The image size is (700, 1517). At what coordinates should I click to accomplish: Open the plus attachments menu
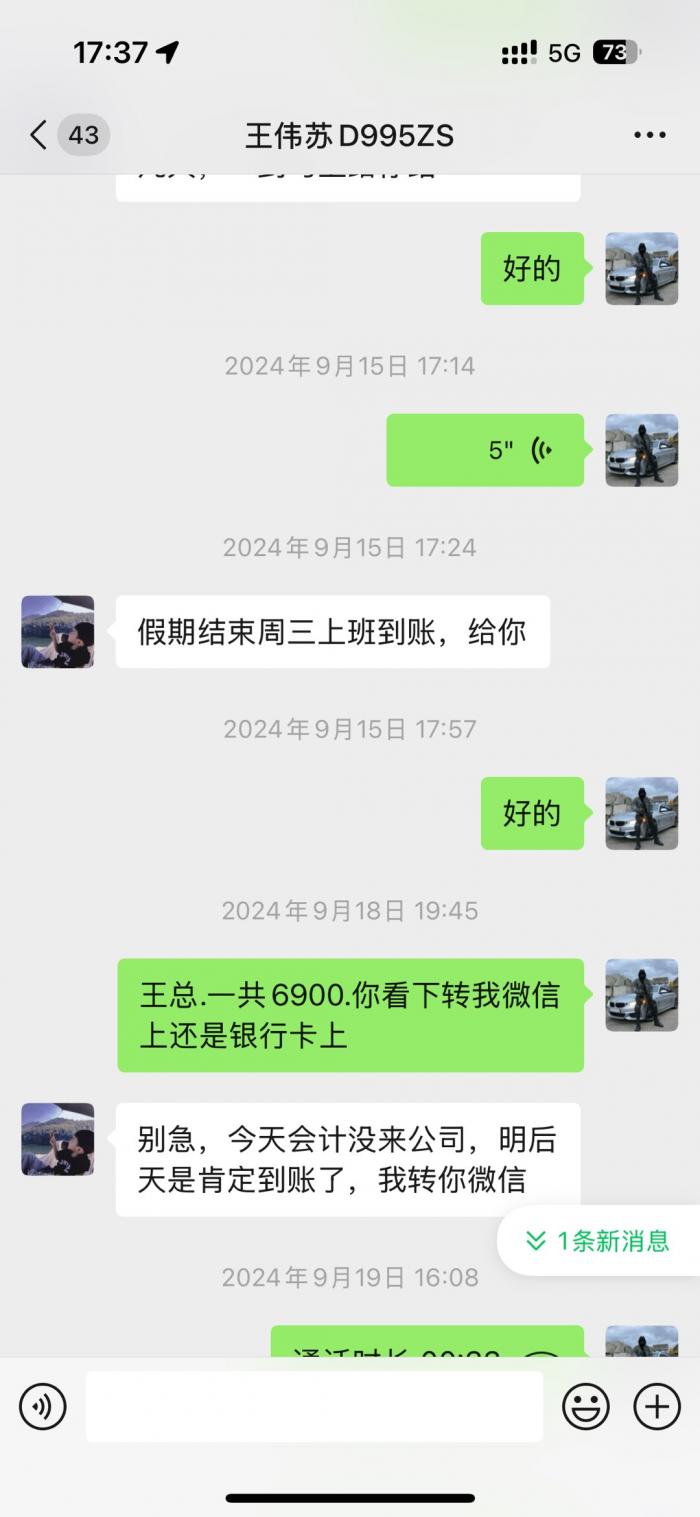tap(657, 1407)
